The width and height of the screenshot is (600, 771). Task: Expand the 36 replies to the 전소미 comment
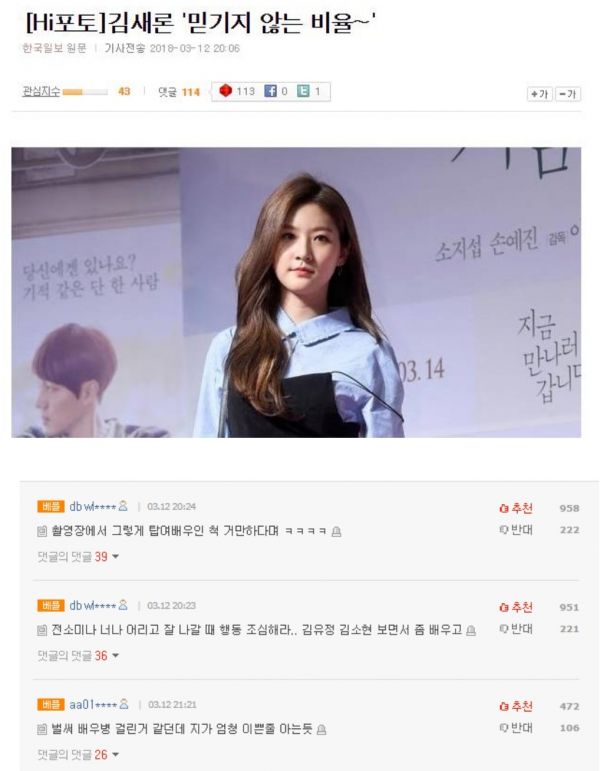click(77, 656)
